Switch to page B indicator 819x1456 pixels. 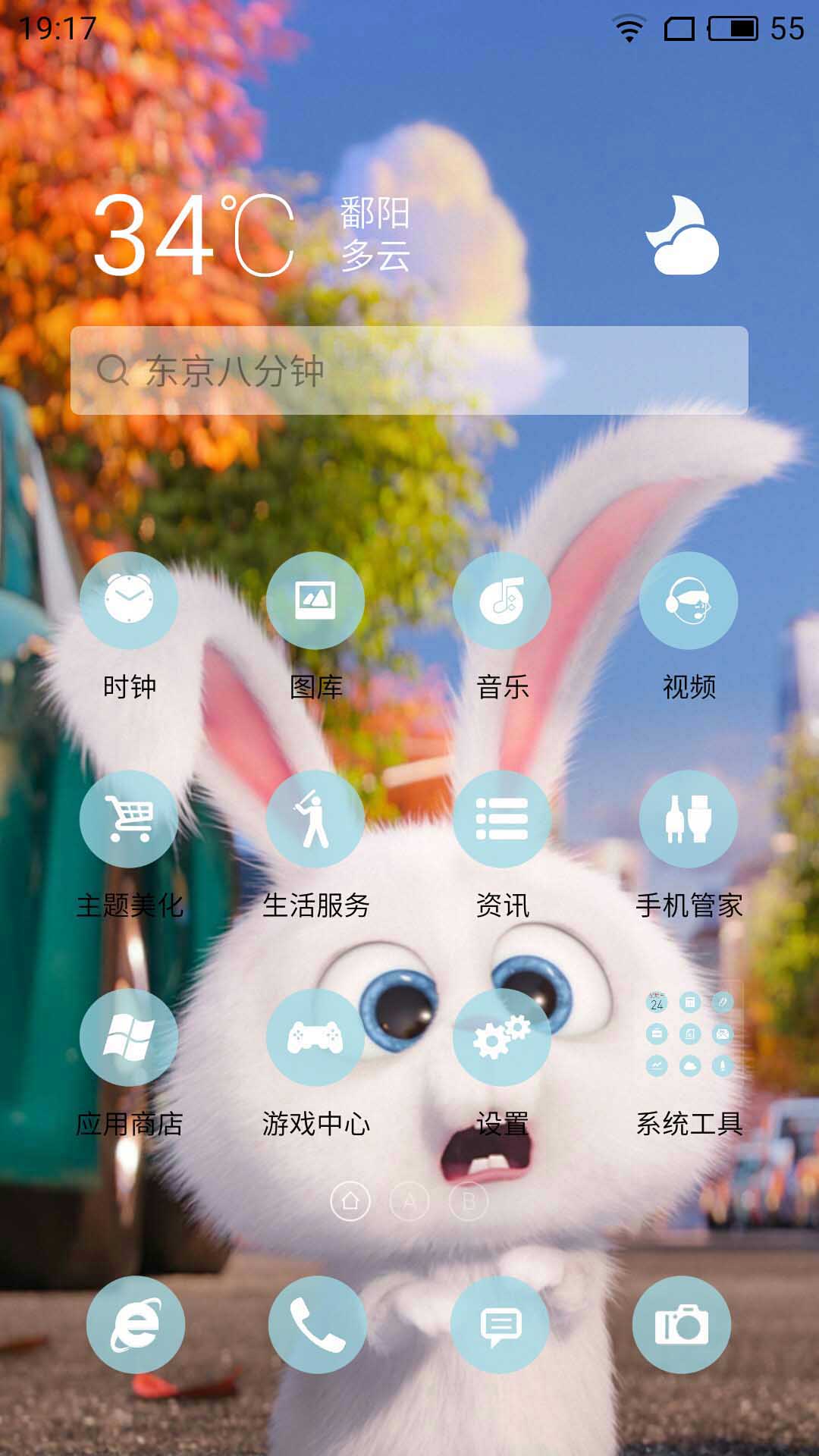[x=469, y=1201]
